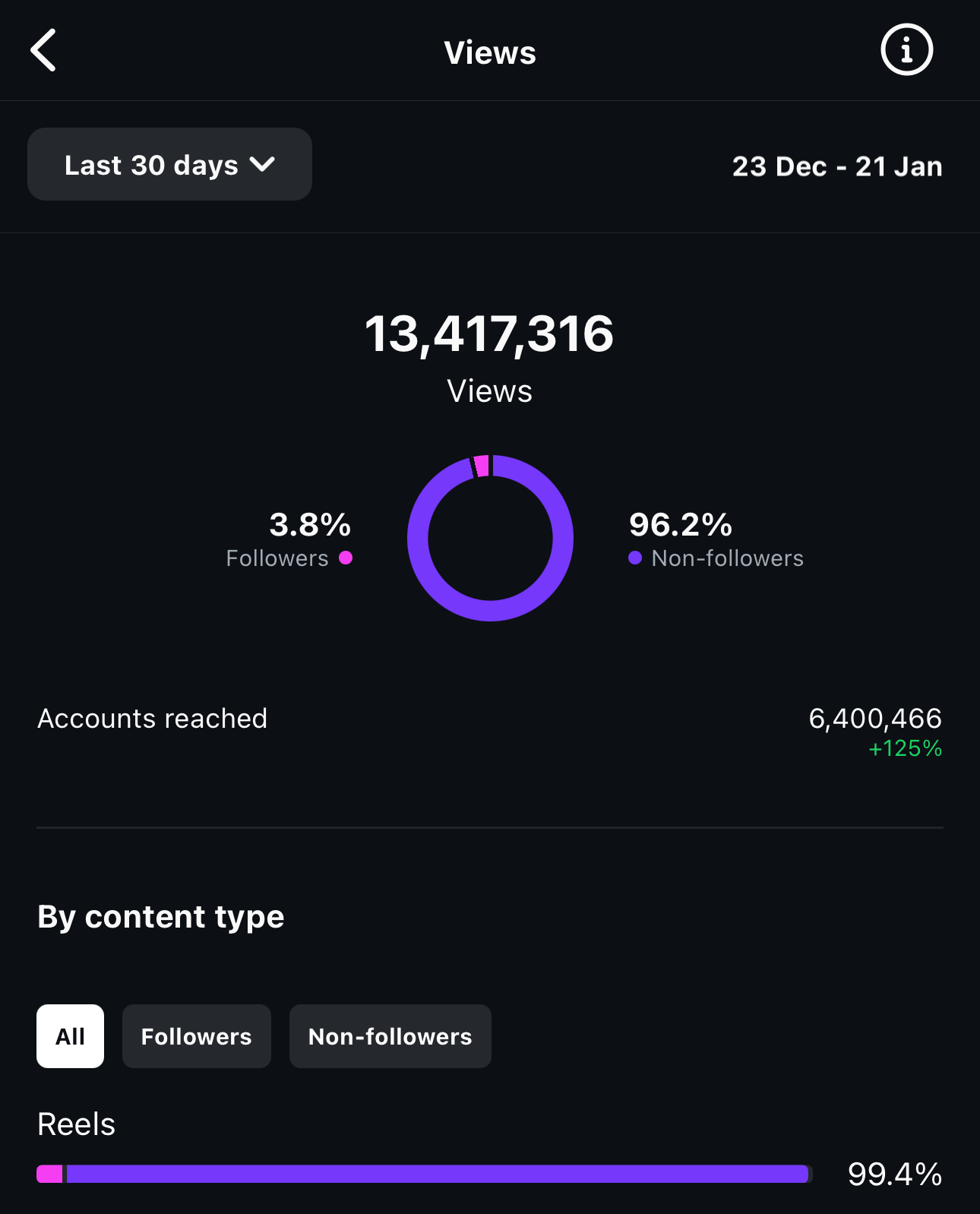Switch to the Followers filter chip
The width and height of the screenshot is (980, 1214).
196,1036
